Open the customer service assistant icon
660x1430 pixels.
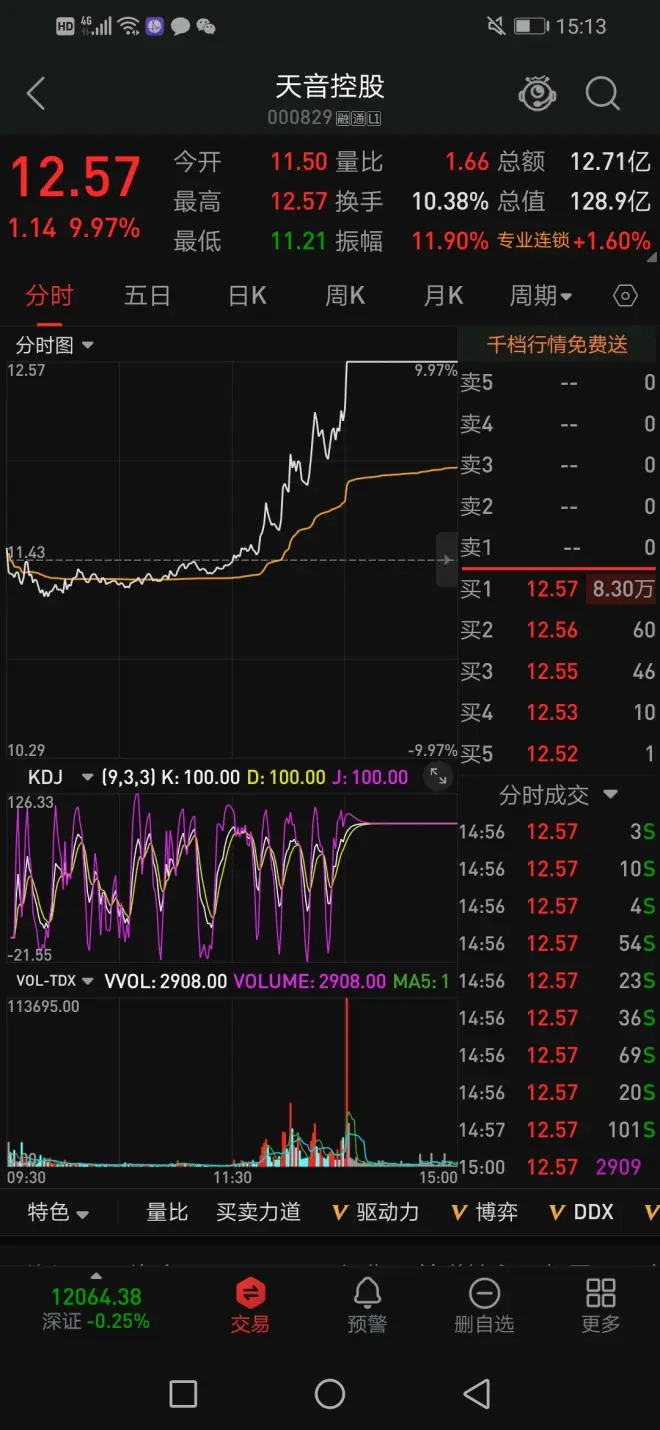coord(537,95)
